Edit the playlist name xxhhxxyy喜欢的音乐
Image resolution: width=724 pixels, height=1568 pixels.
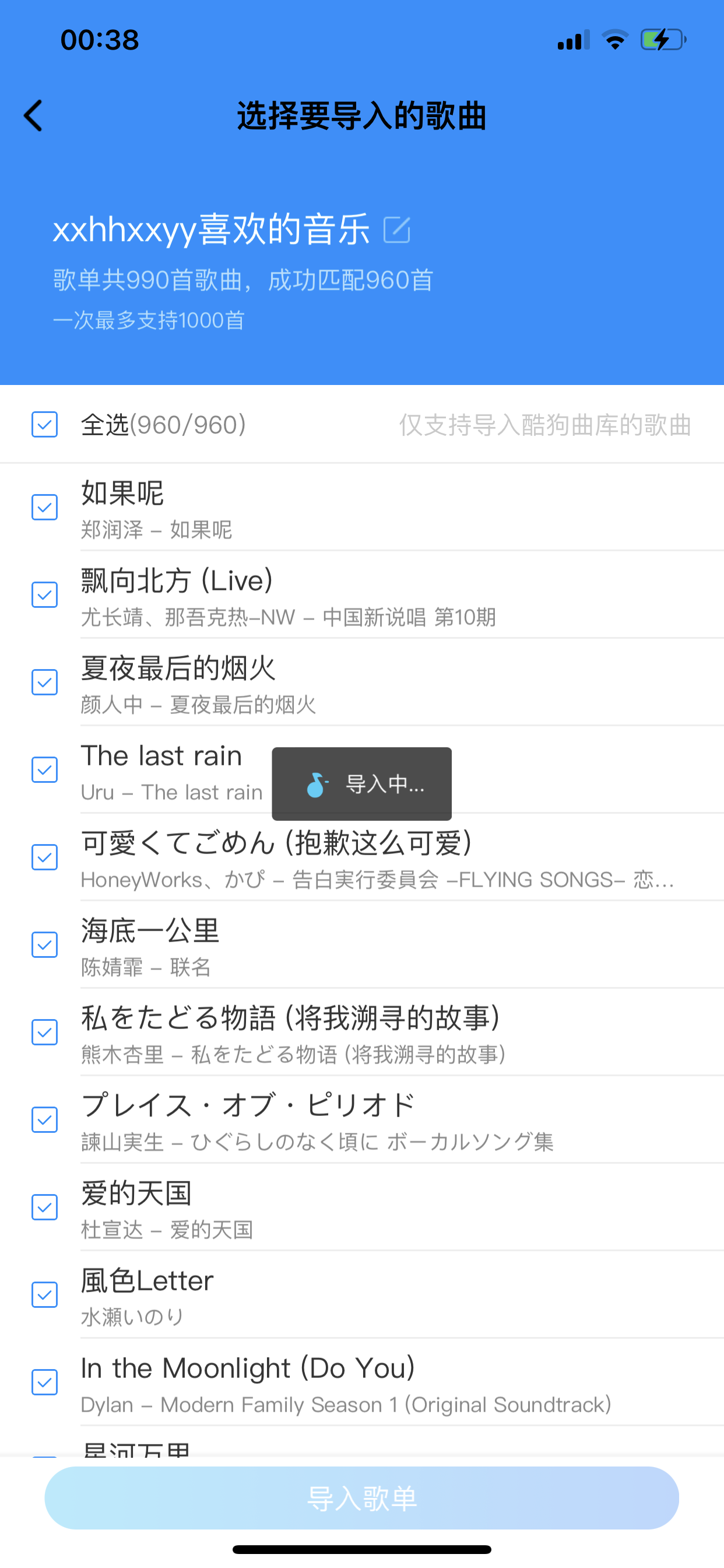pyautogui.click(x=396, y=230)
